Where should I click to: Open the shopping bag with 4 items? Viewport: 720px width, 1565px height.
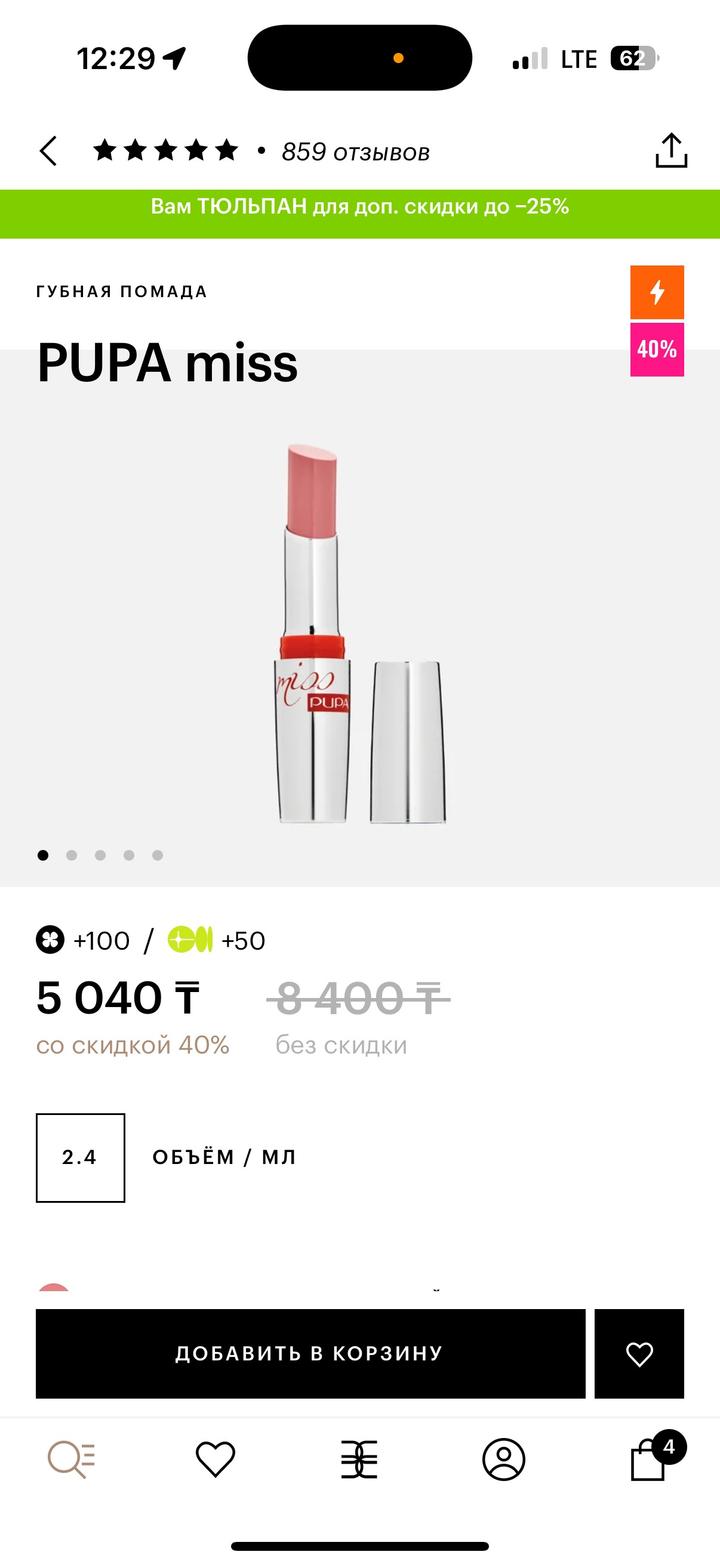tap(650, 1459)
